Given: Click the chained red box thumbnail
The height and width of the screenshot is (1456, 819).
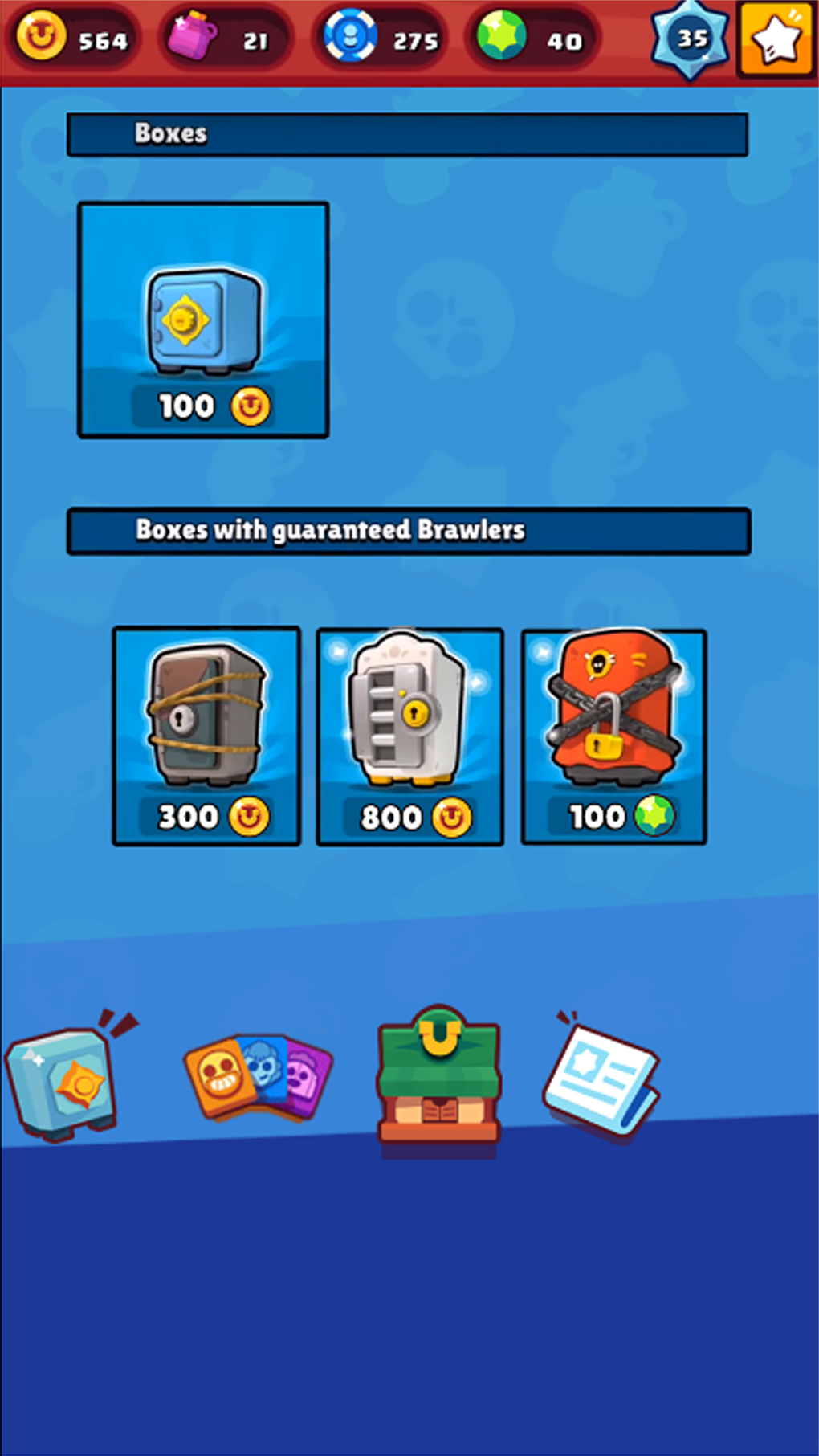Looking at the screenshot, I should (612, 707).
